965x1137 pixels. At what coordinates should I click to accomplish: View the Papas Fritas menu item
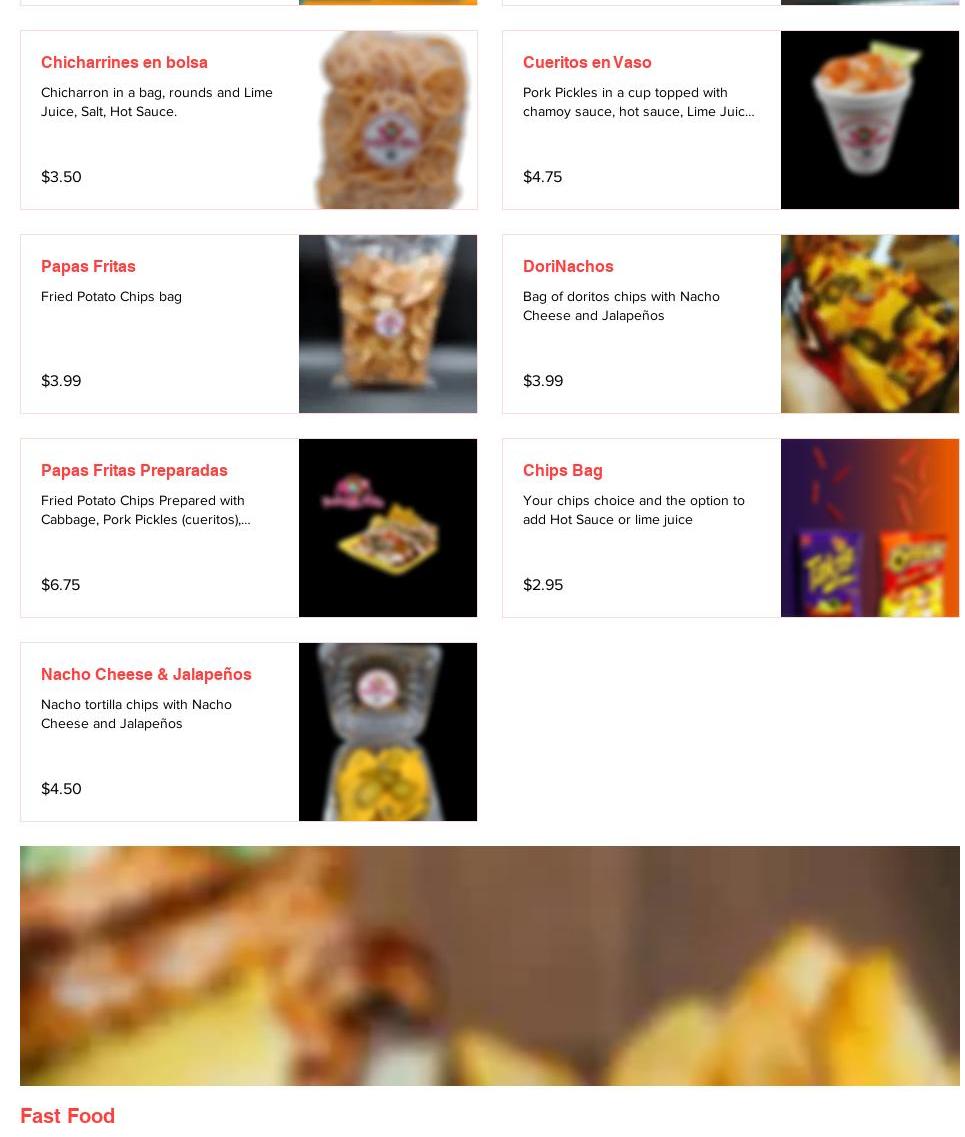coord(248,324)
